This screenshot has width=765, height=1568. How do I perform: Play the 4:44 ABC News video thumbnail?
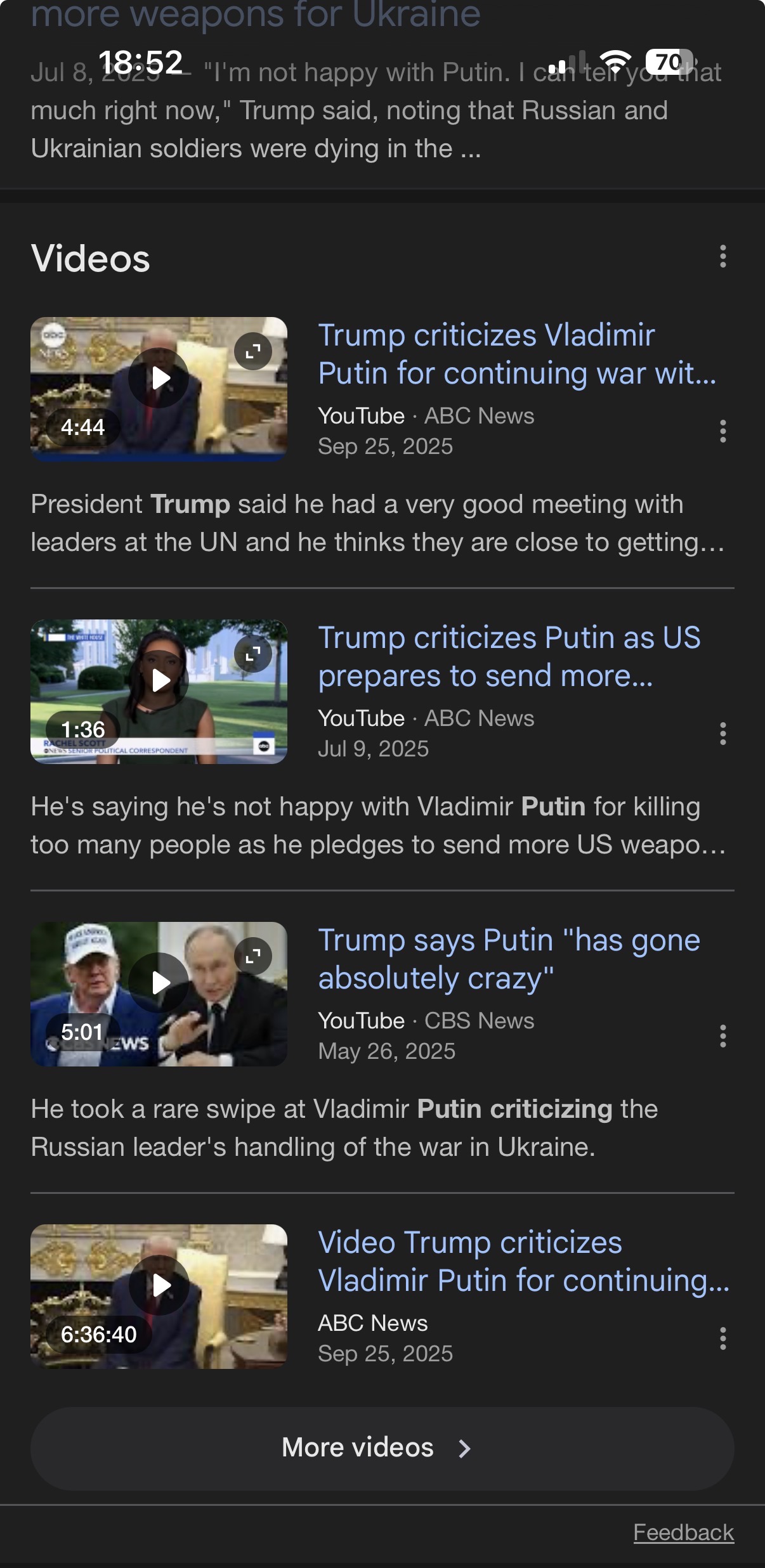[x=159, y=379]
